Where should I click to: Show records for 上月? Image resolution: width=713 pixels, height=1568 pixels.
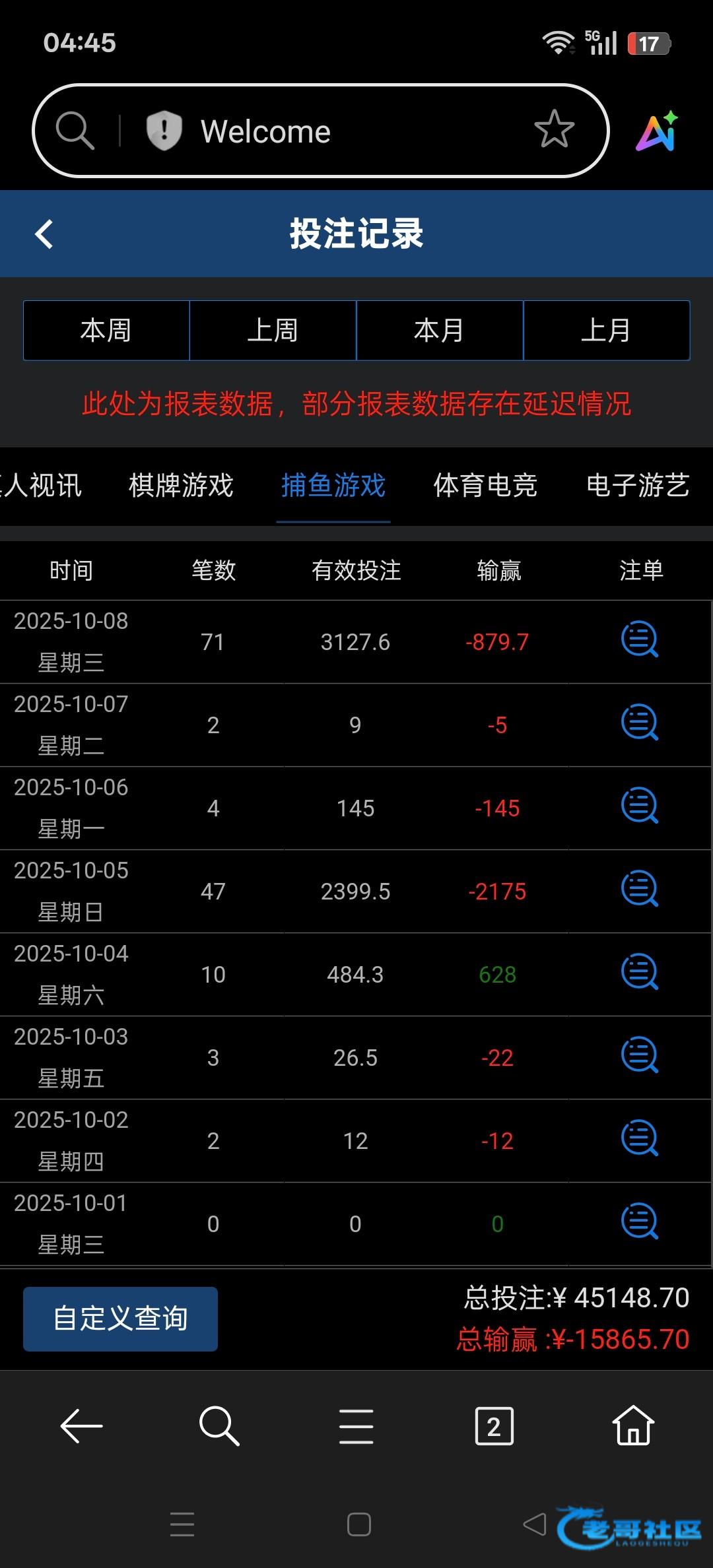coord(606,330)
